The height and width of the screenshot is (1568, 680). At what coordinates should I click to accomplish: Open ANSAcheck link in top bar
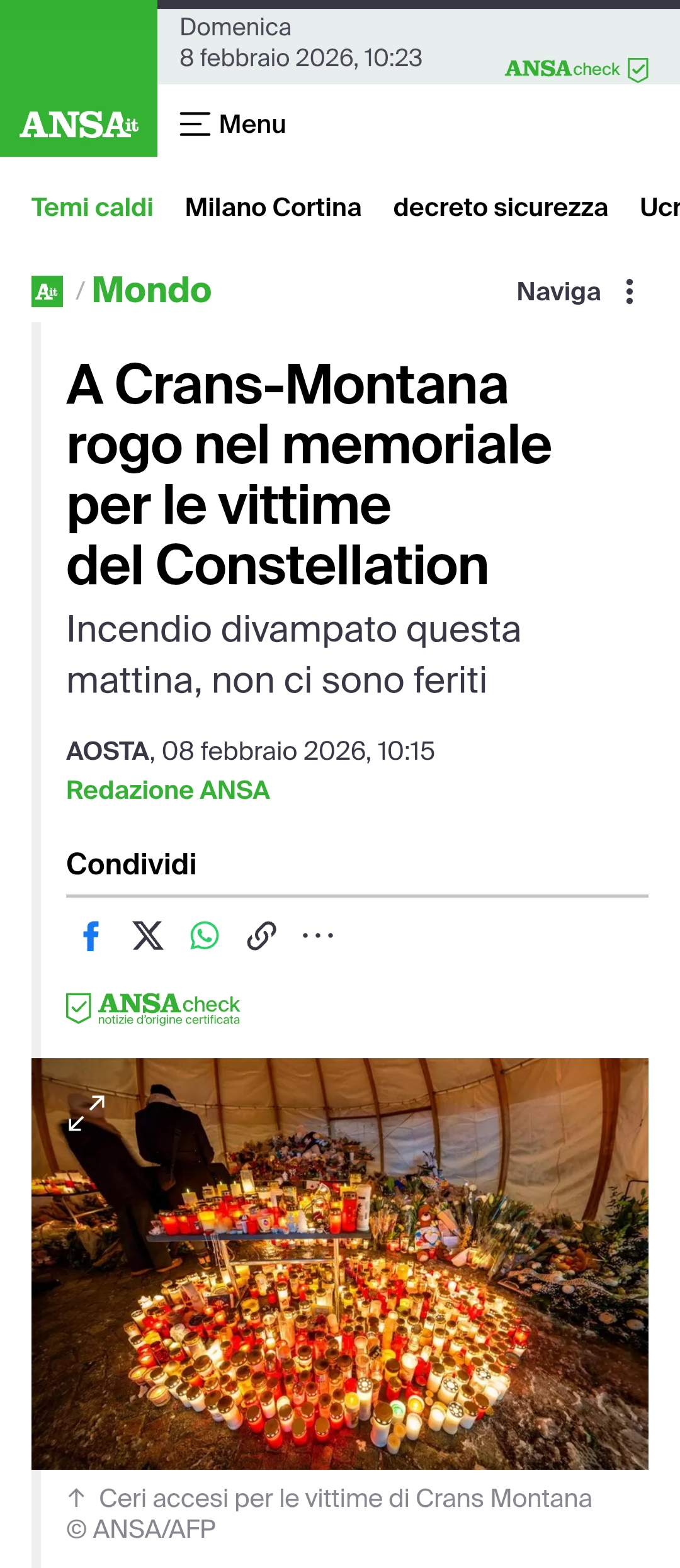576,69
